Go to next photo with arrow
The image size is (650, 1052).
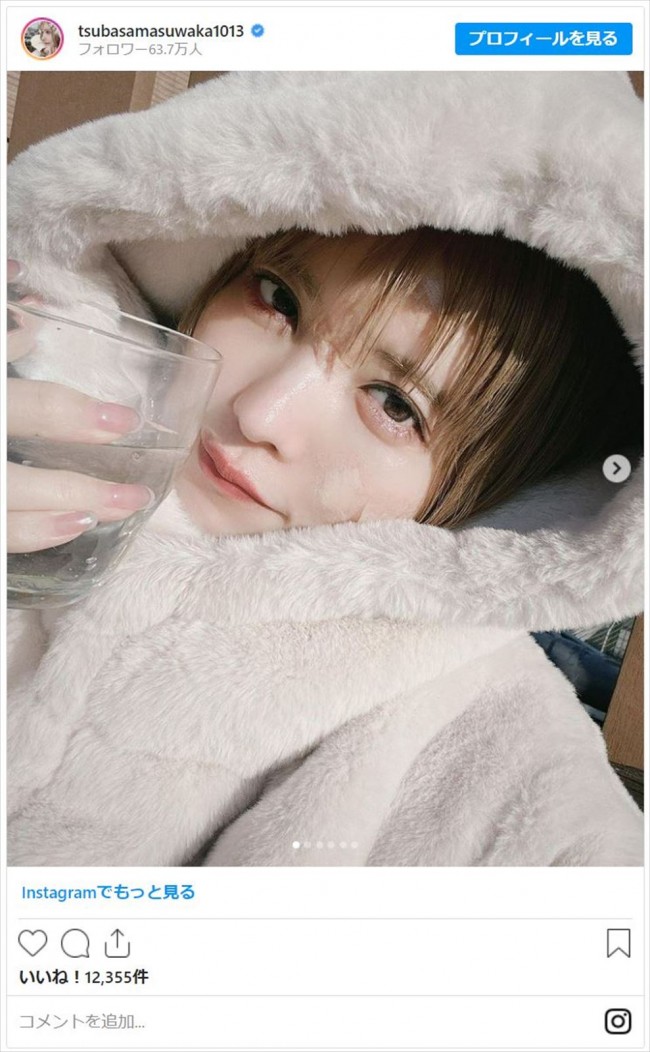pyautogui.click(x=617, y=467)
